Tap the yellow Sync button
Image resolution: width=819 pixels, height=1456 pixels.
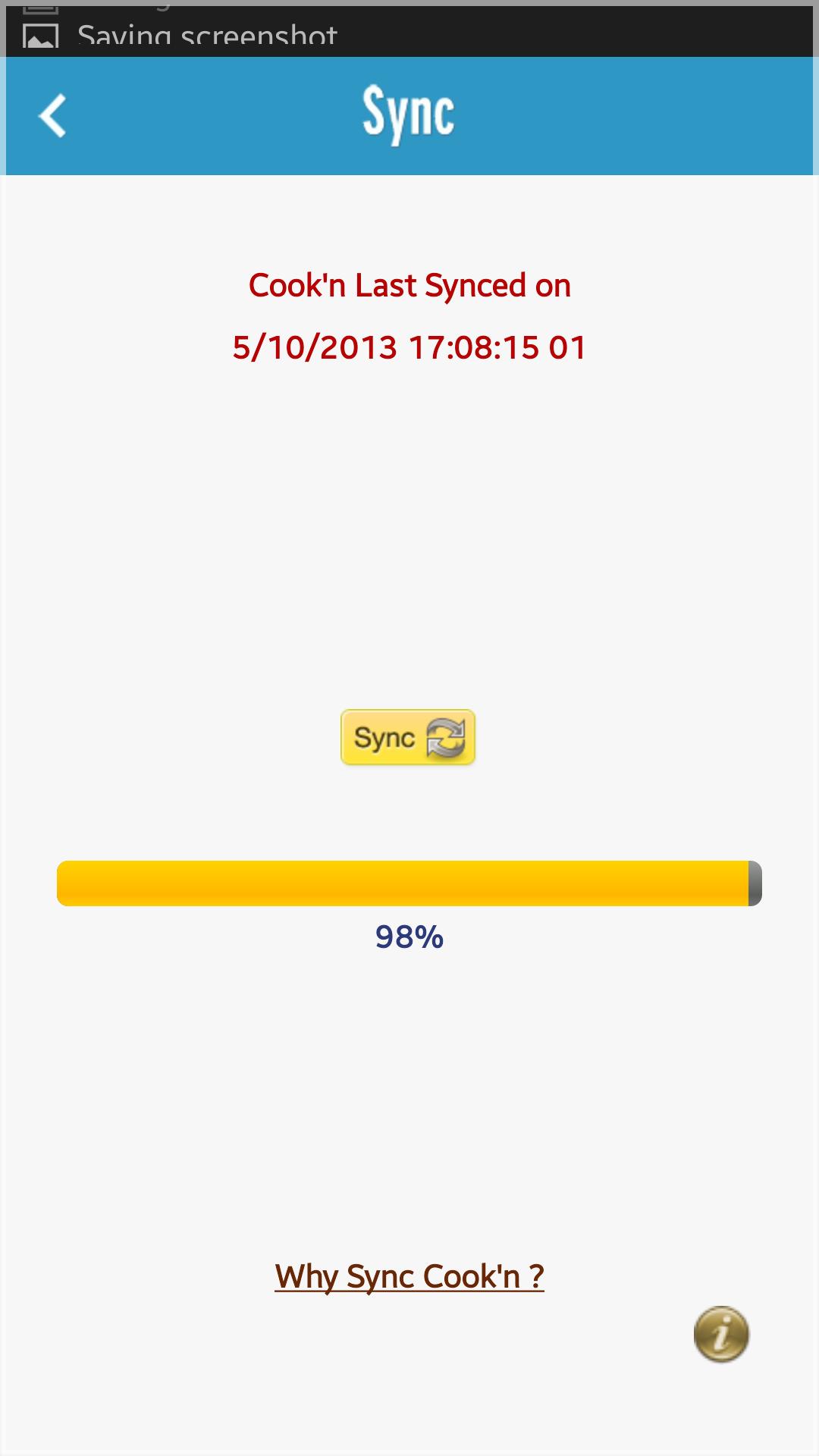coord(408,737)
